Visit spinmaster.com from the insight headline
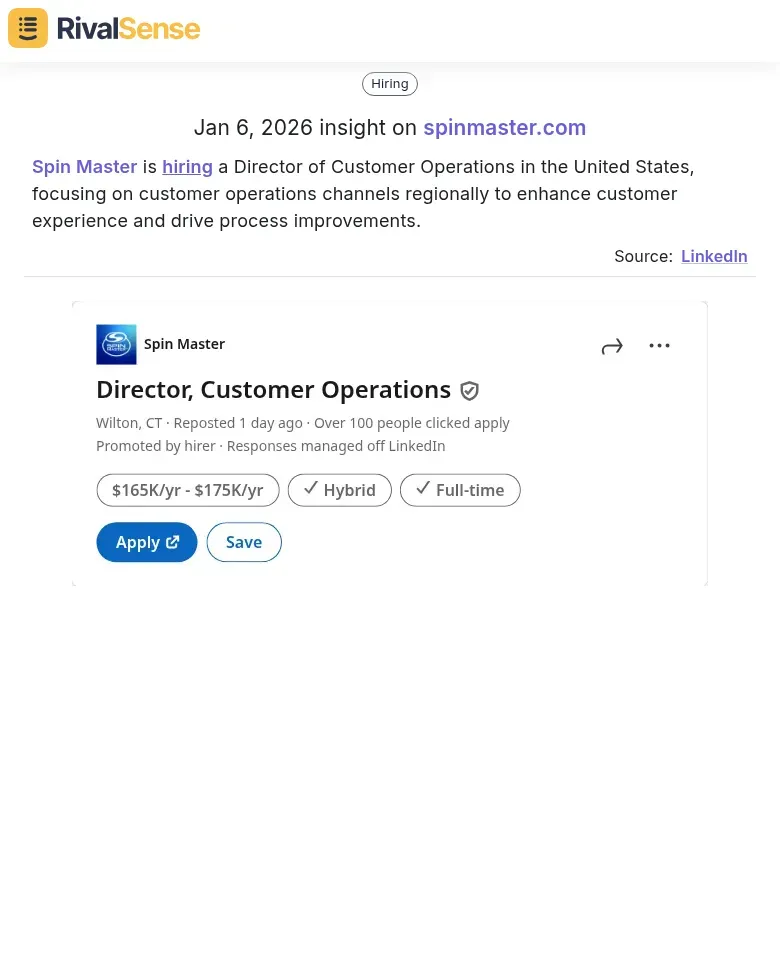This screenshot has width=780, height=960. [504, 127]
